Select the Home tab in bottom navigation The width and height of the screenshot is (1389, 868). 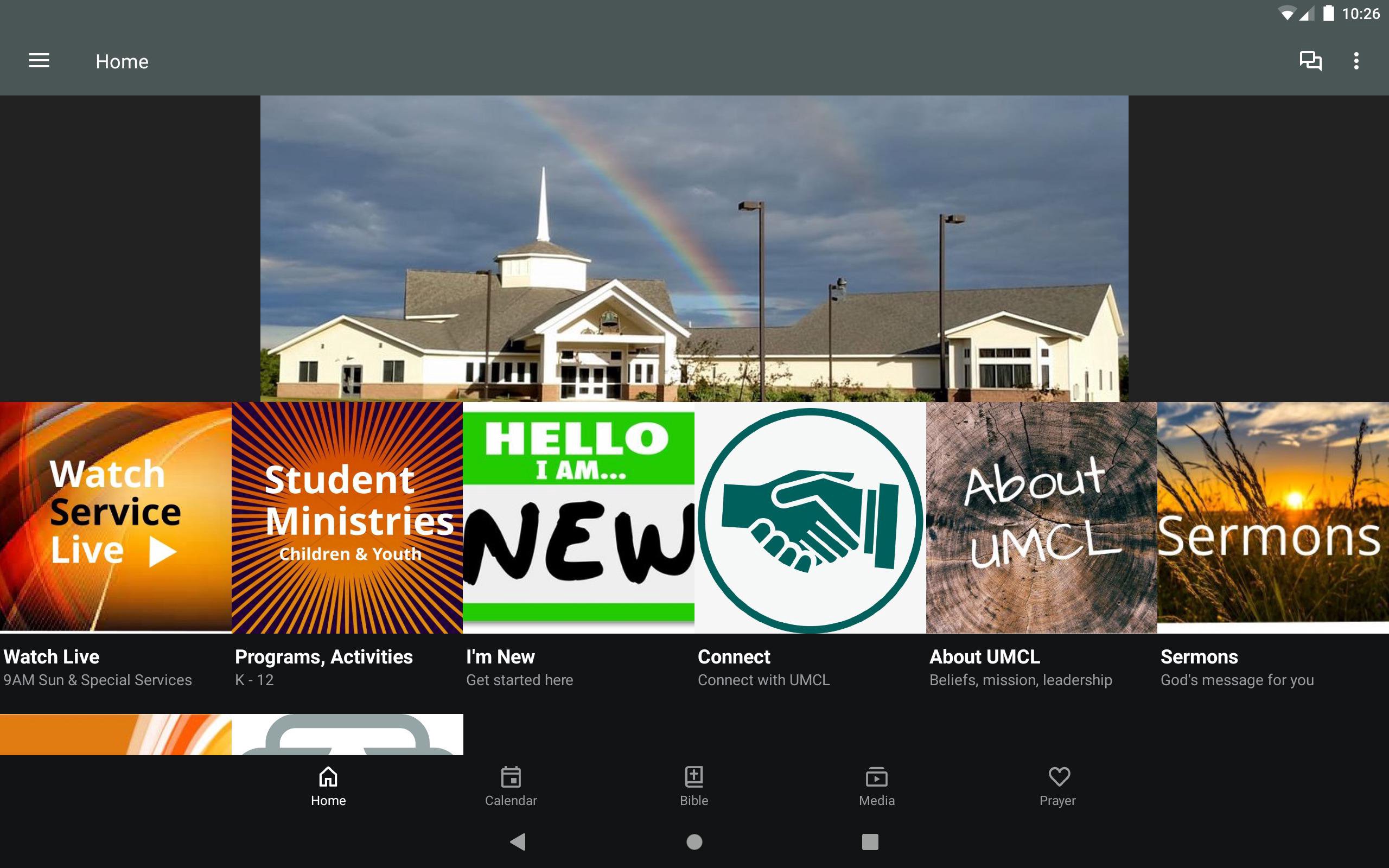coord(328,786)
